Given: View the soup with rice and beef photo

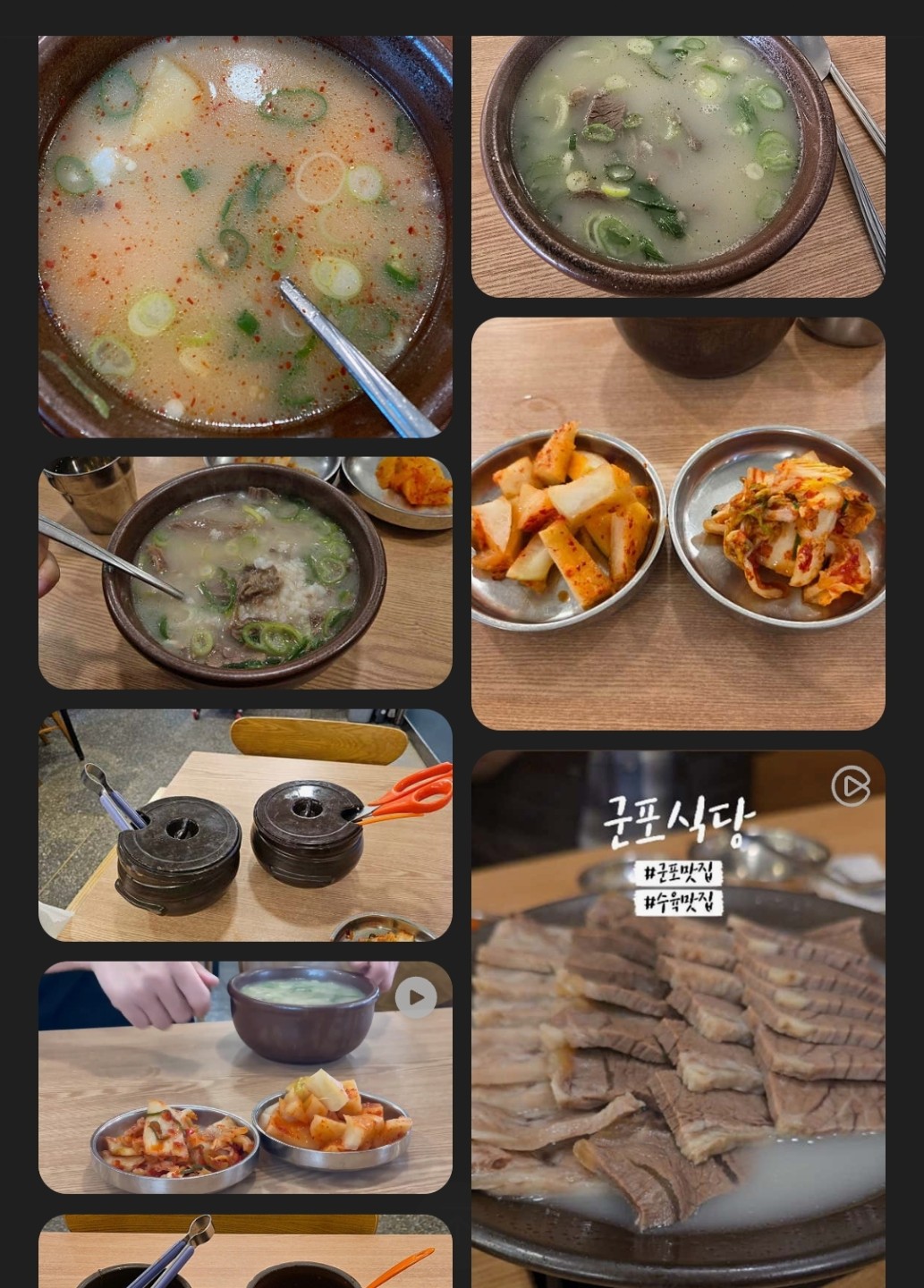Looking at the screenshot, I should [x=245, y=573].
